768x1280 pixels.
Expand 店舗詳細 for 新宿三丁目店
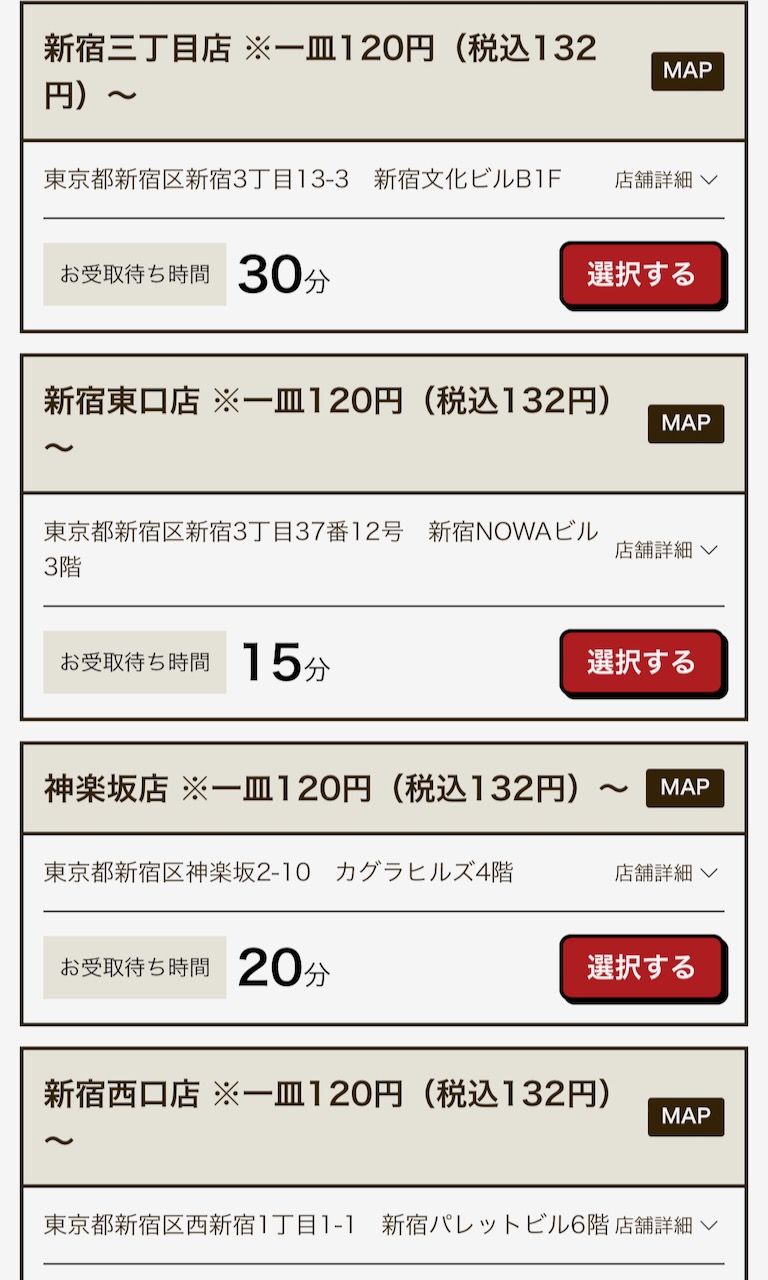pyautogui.click(x=666, y=180)
